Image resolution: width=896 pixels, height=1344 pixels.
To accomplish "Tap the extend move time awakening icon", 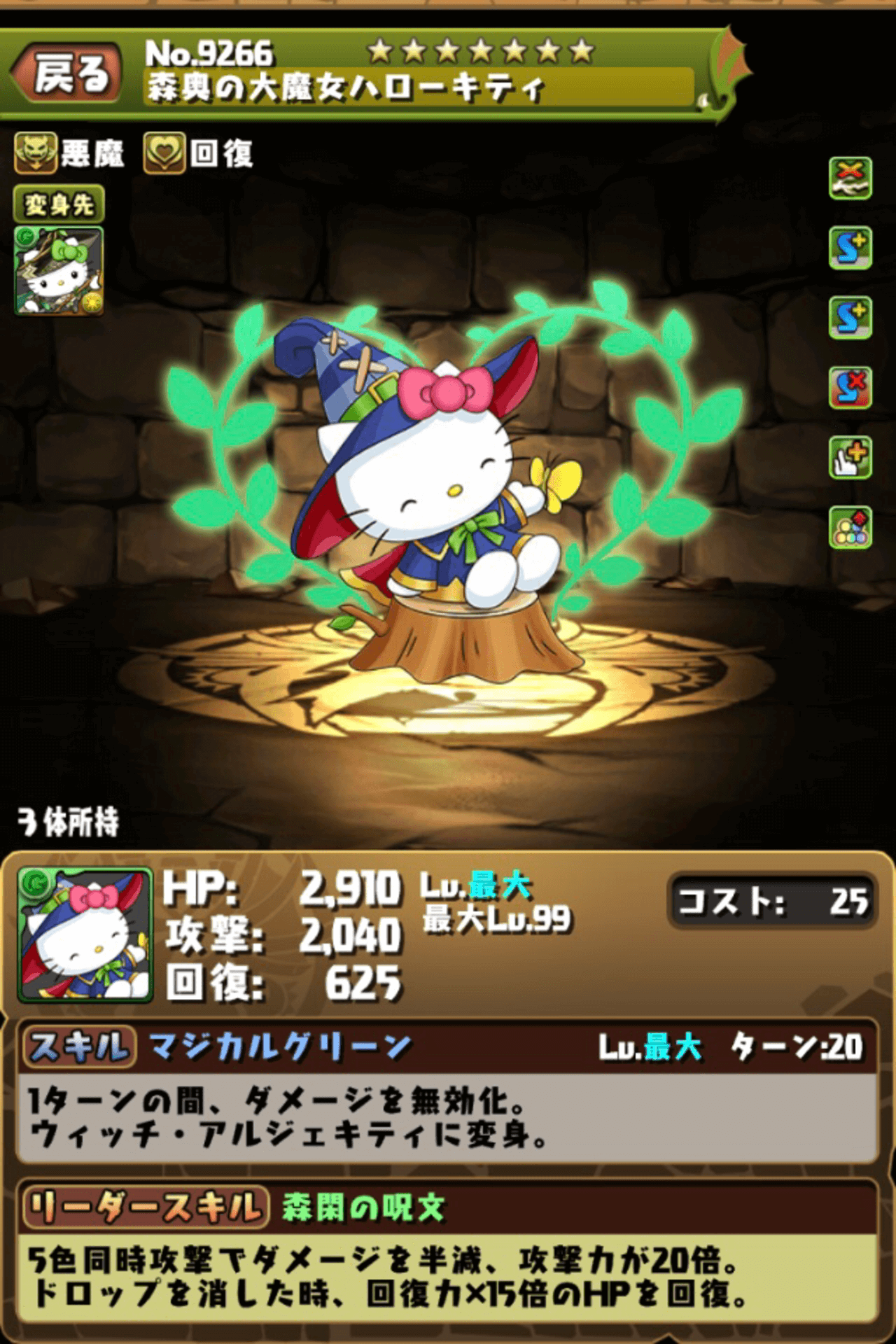I will [850, 457].
